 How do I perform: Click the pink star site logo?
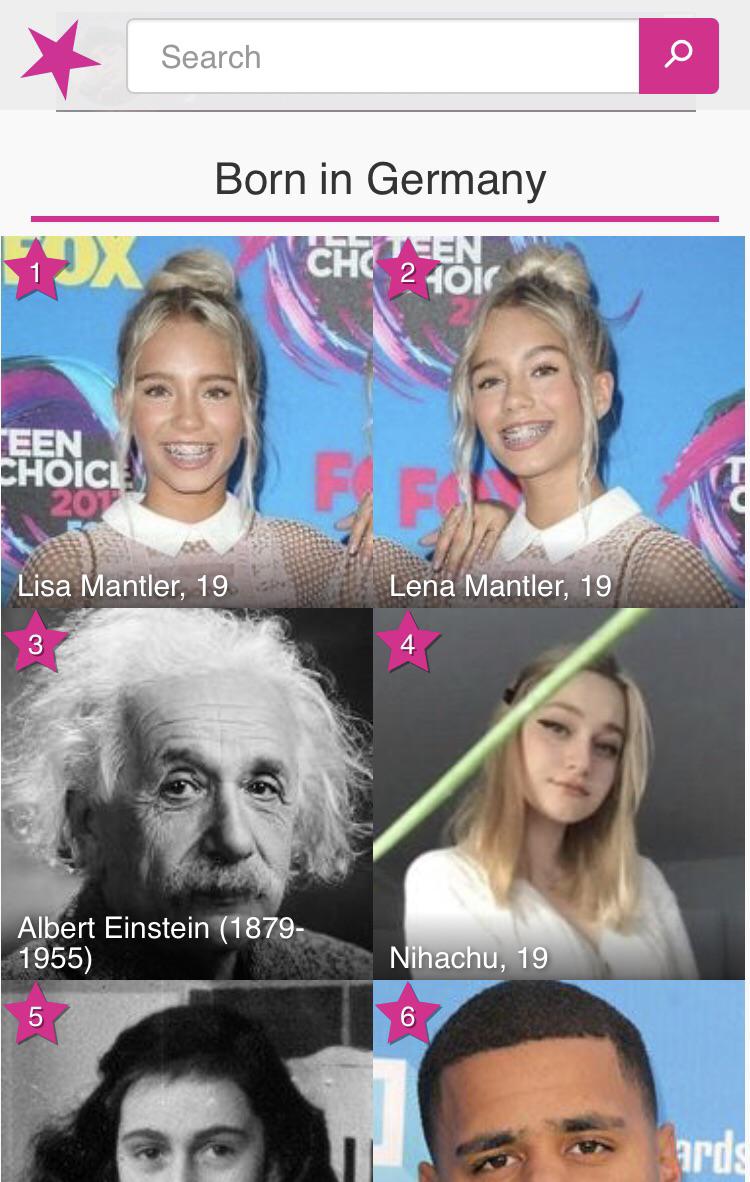tap(62, 58)
